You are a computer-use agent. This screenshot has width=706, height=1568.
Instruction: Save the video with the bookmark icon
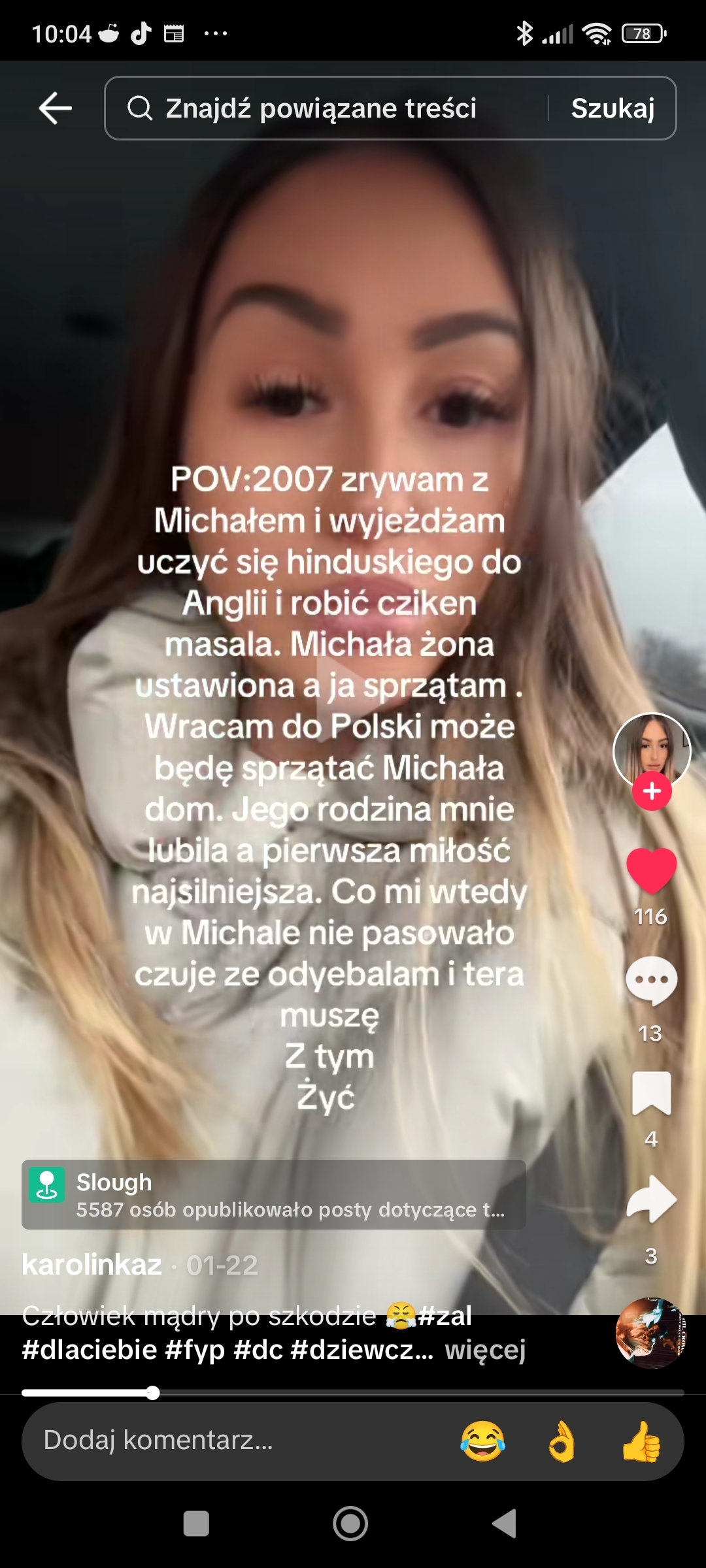[651, 1092]
